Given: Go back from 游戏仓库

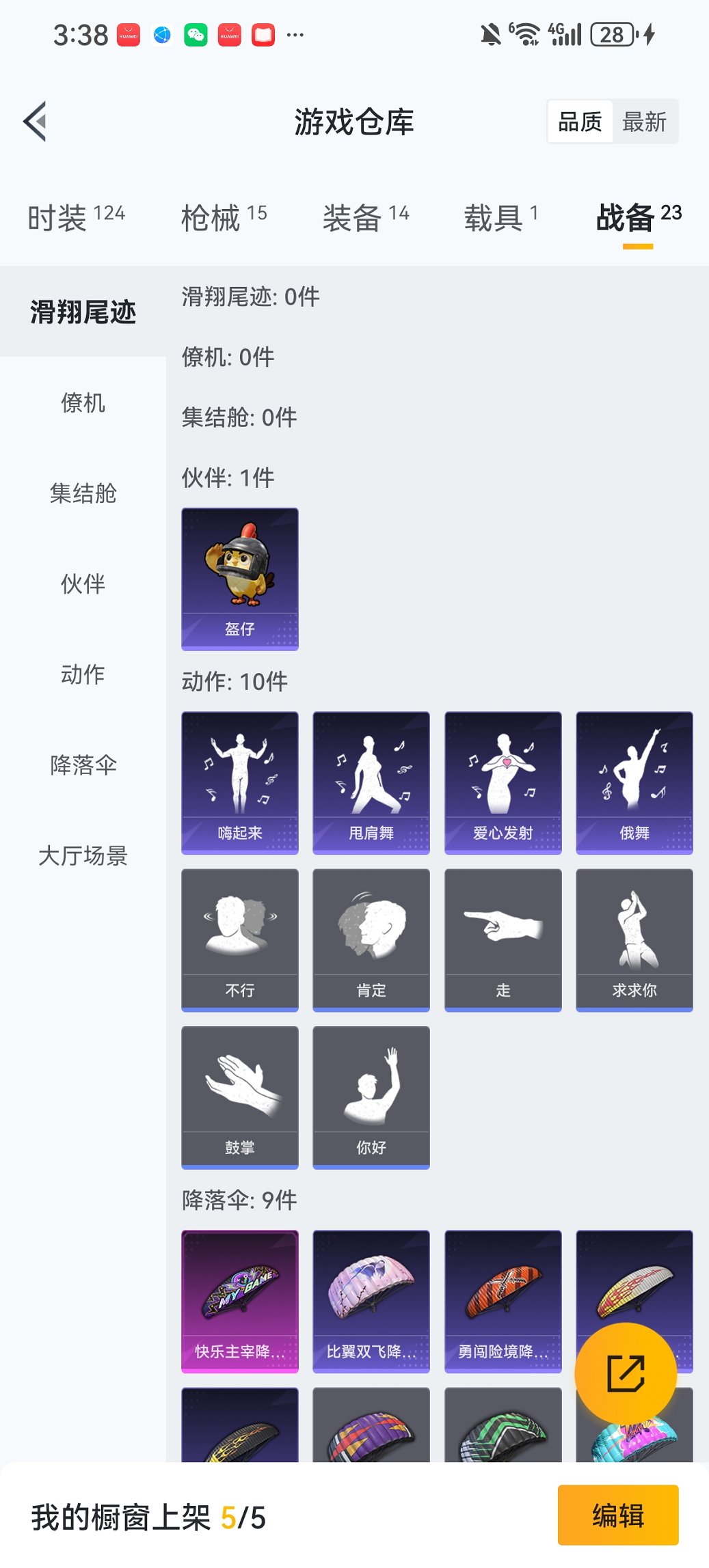Looking at the screenshot, I should [x=36, y=122].
